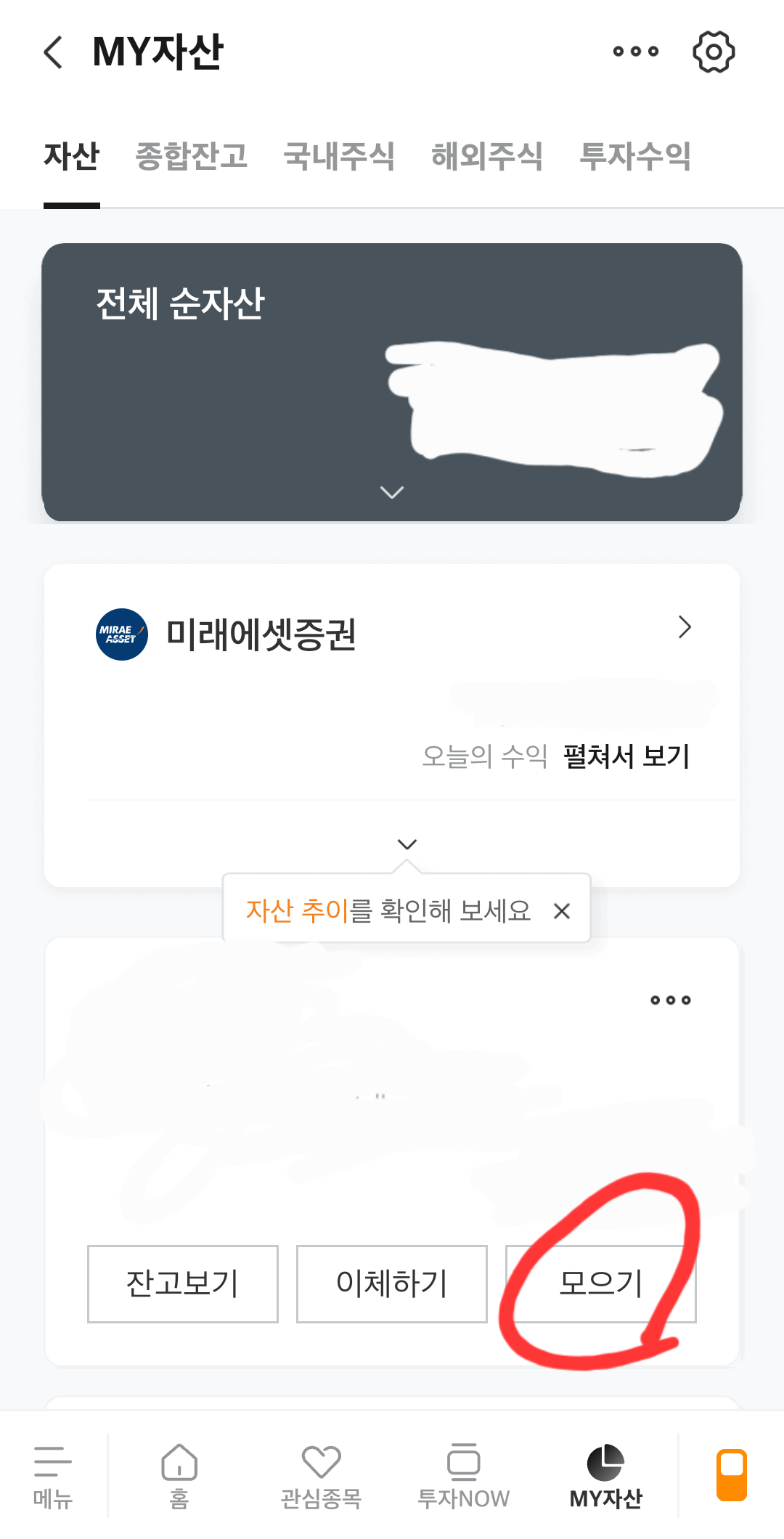Switch to the 해외주식 tab
The image size is (784, 1539).
coord(488,156)
